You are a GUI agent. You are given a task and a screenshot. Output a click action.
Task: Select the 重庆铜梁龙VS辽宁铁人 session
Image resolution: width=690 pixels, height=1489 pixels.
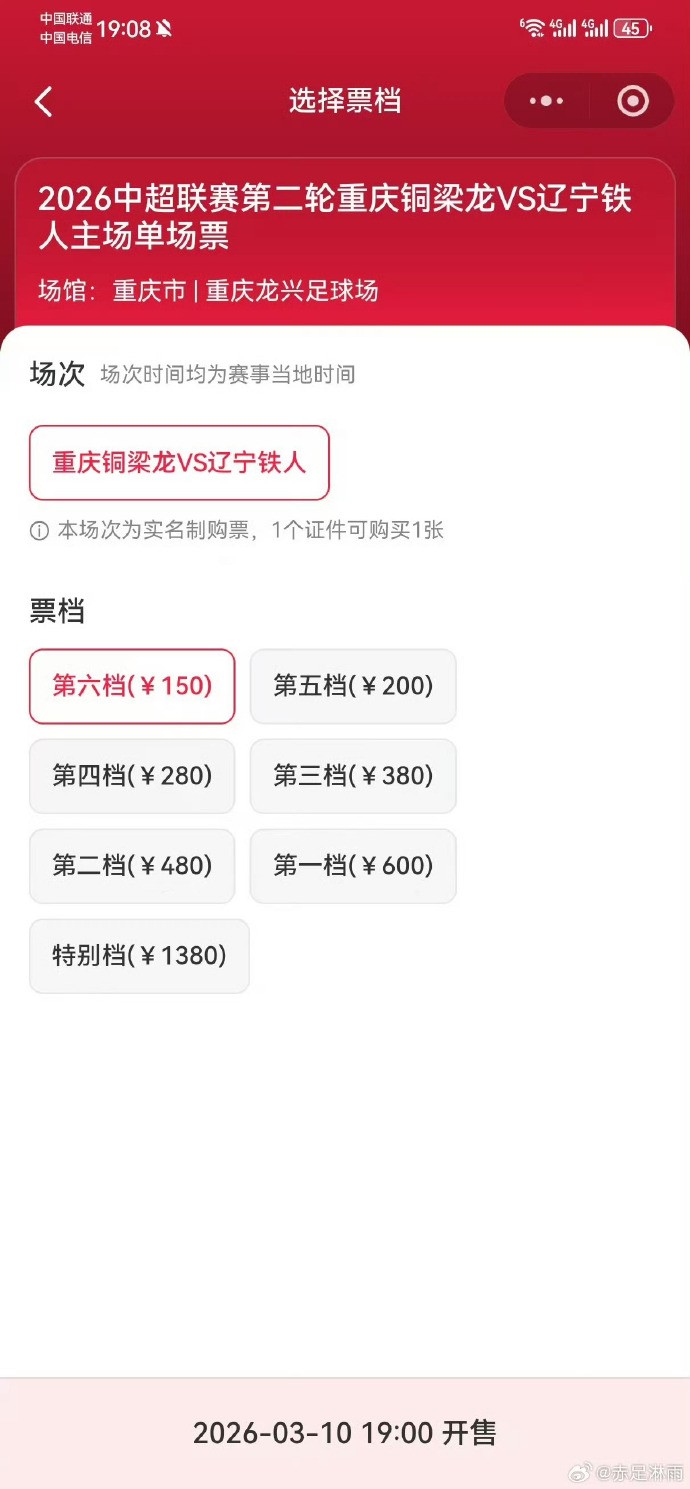(x=180, y=463)
